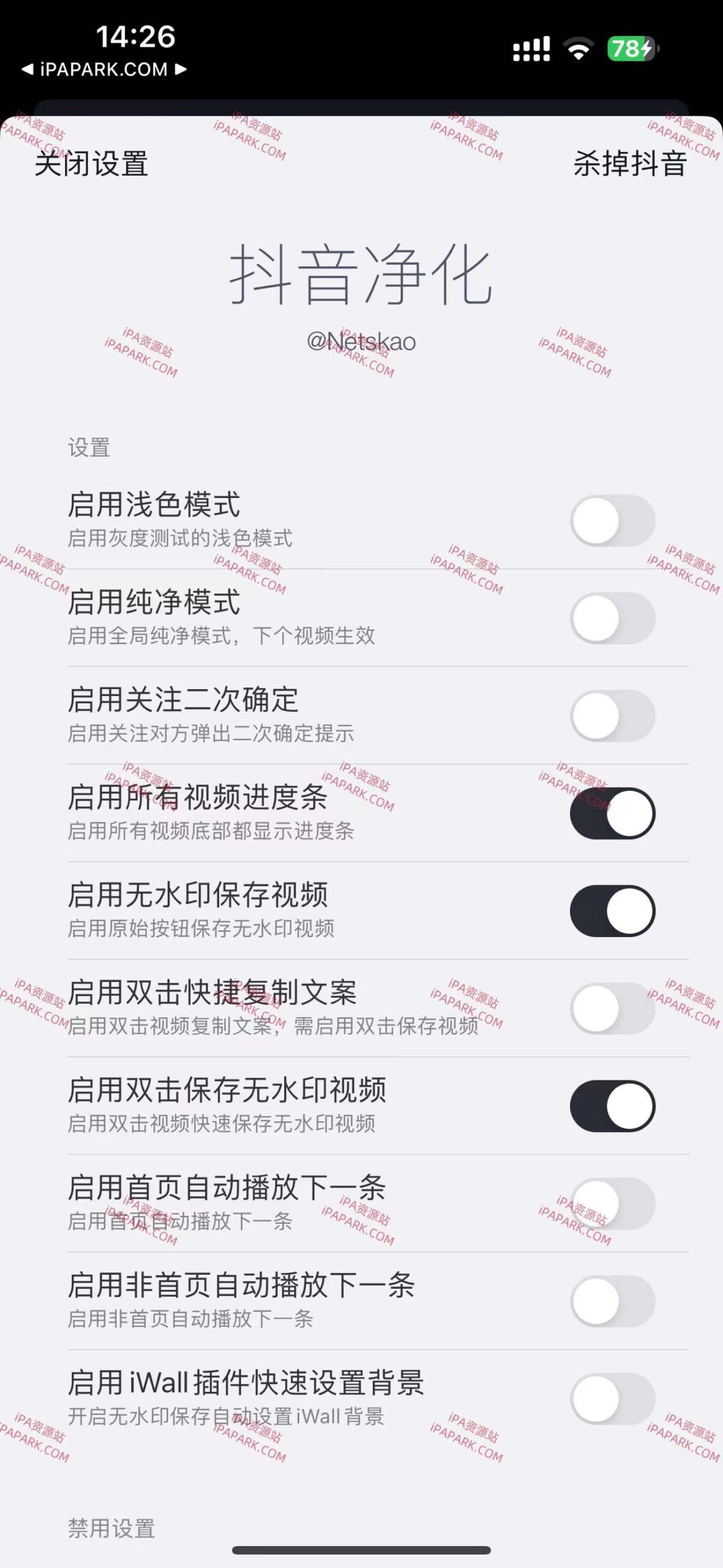The height and width of the screenshot is (1568, 723).
Task: Turn off 启用无水印保存视频 watermark-free saving
Action: 612,913
